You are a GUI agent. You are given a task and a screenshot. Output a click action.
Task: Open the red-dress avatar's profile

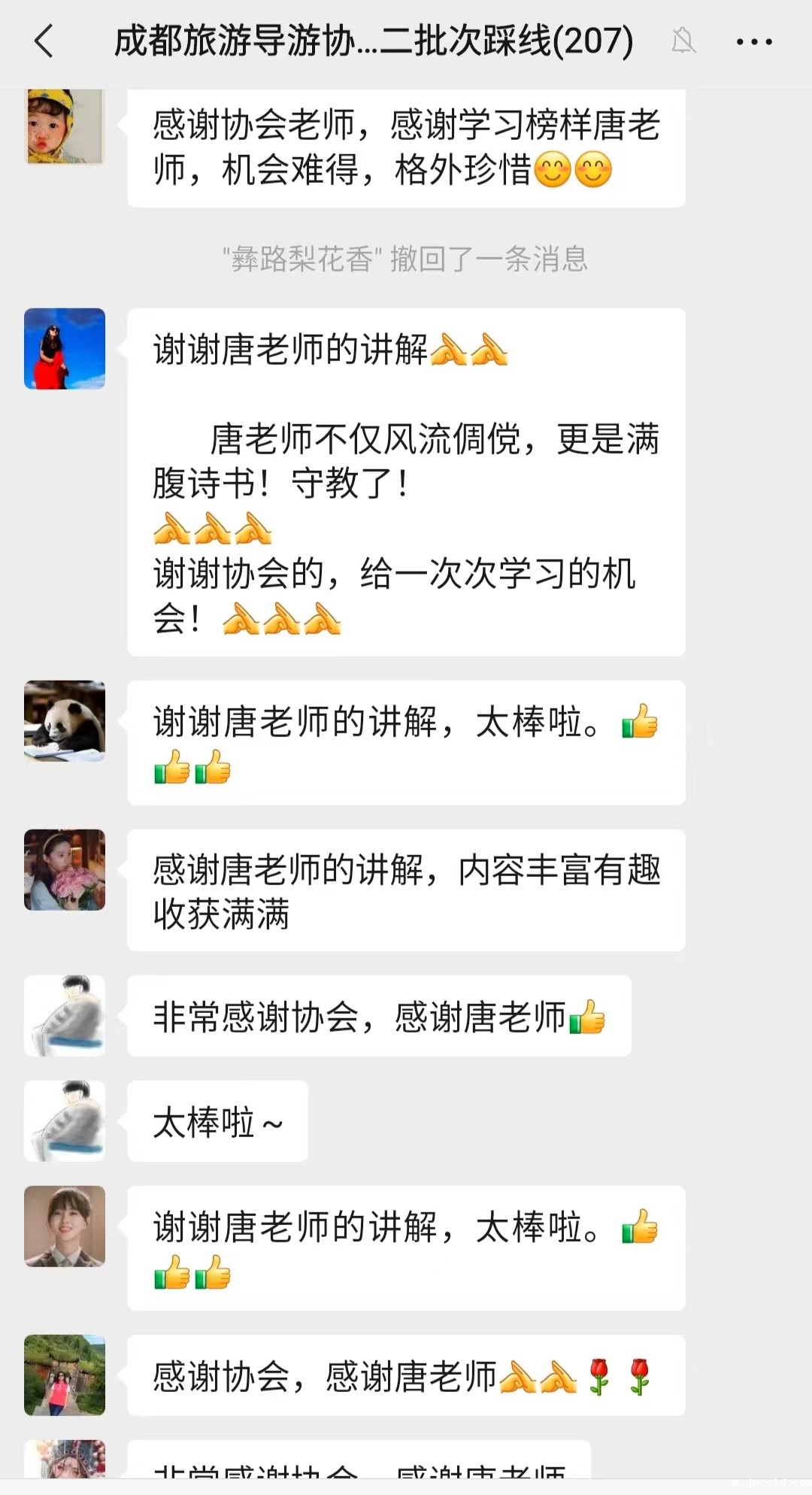[x=65, y=348]
